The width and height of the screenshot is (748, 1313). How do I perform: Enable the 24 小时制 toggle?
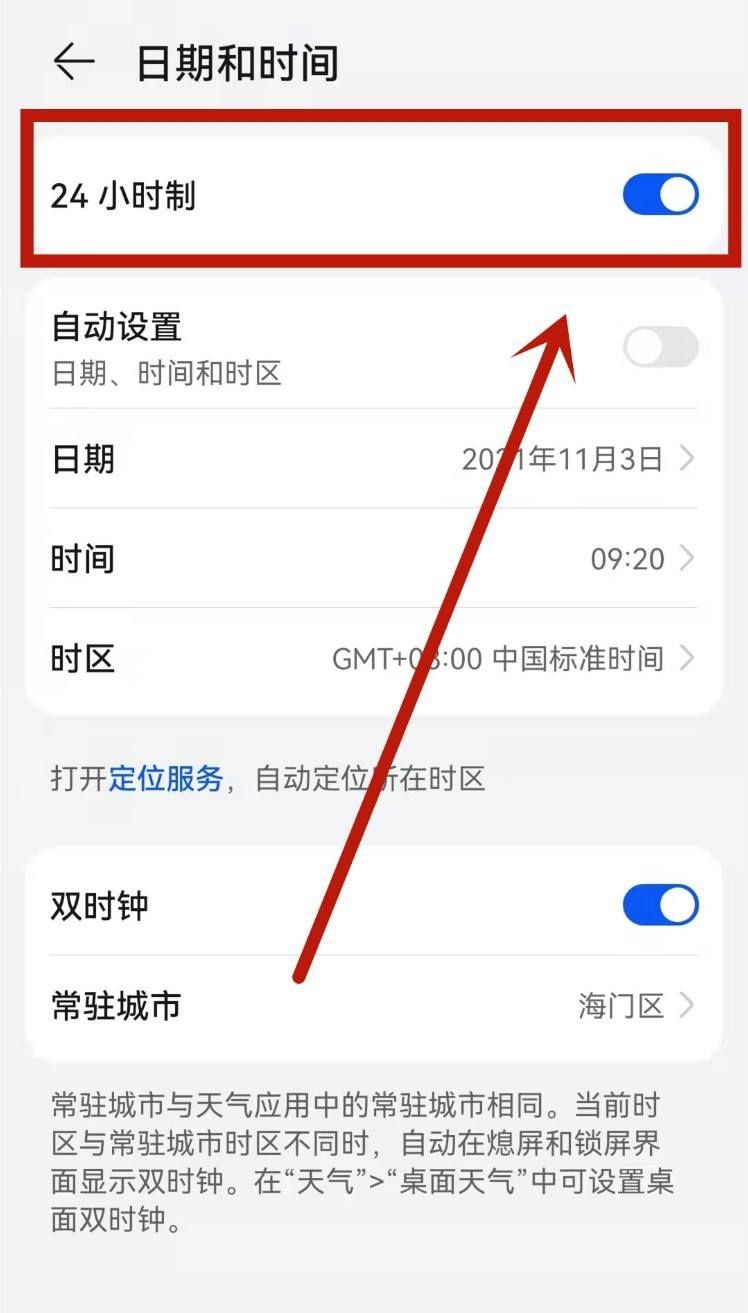click(659, 195)
